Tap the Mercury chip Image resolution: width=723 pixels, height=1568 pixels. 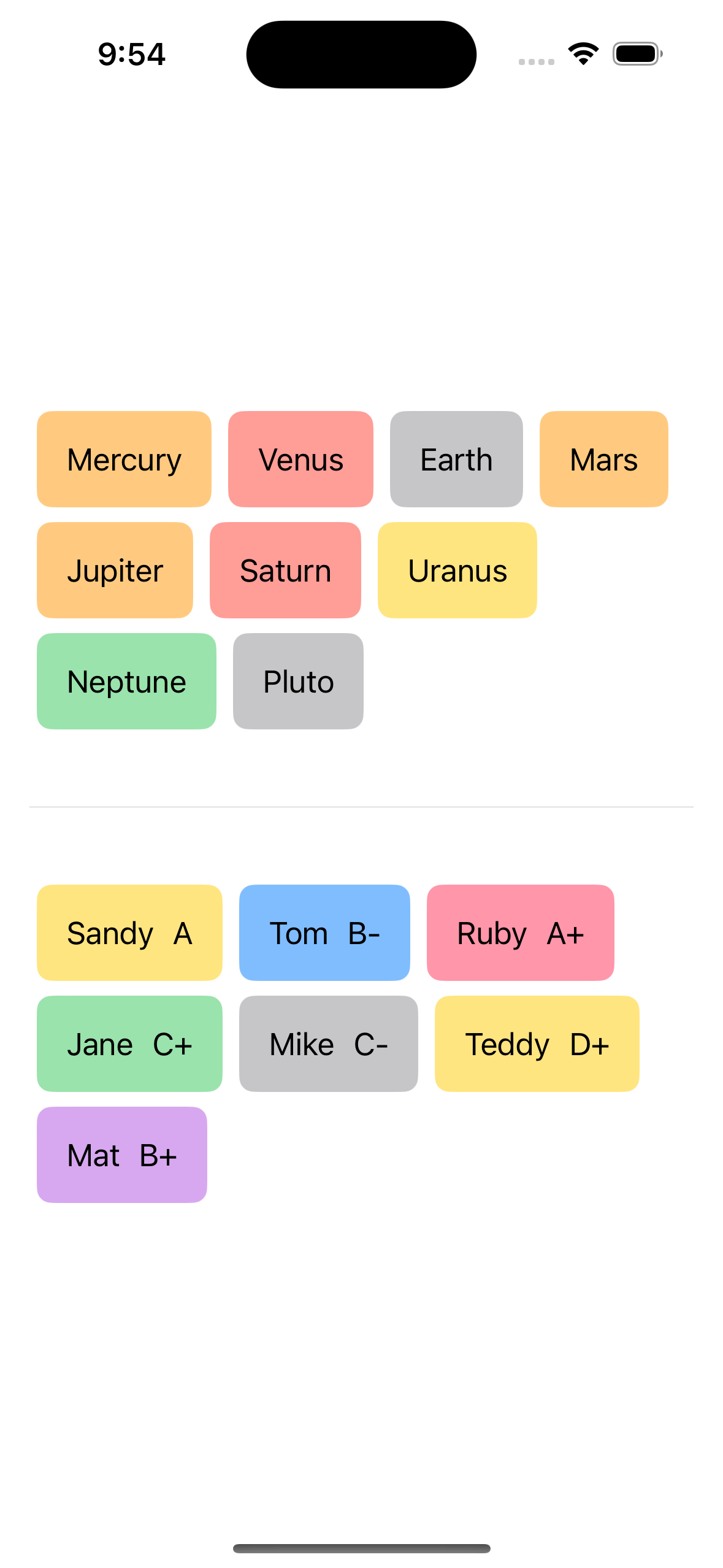(x=124, y=459)
